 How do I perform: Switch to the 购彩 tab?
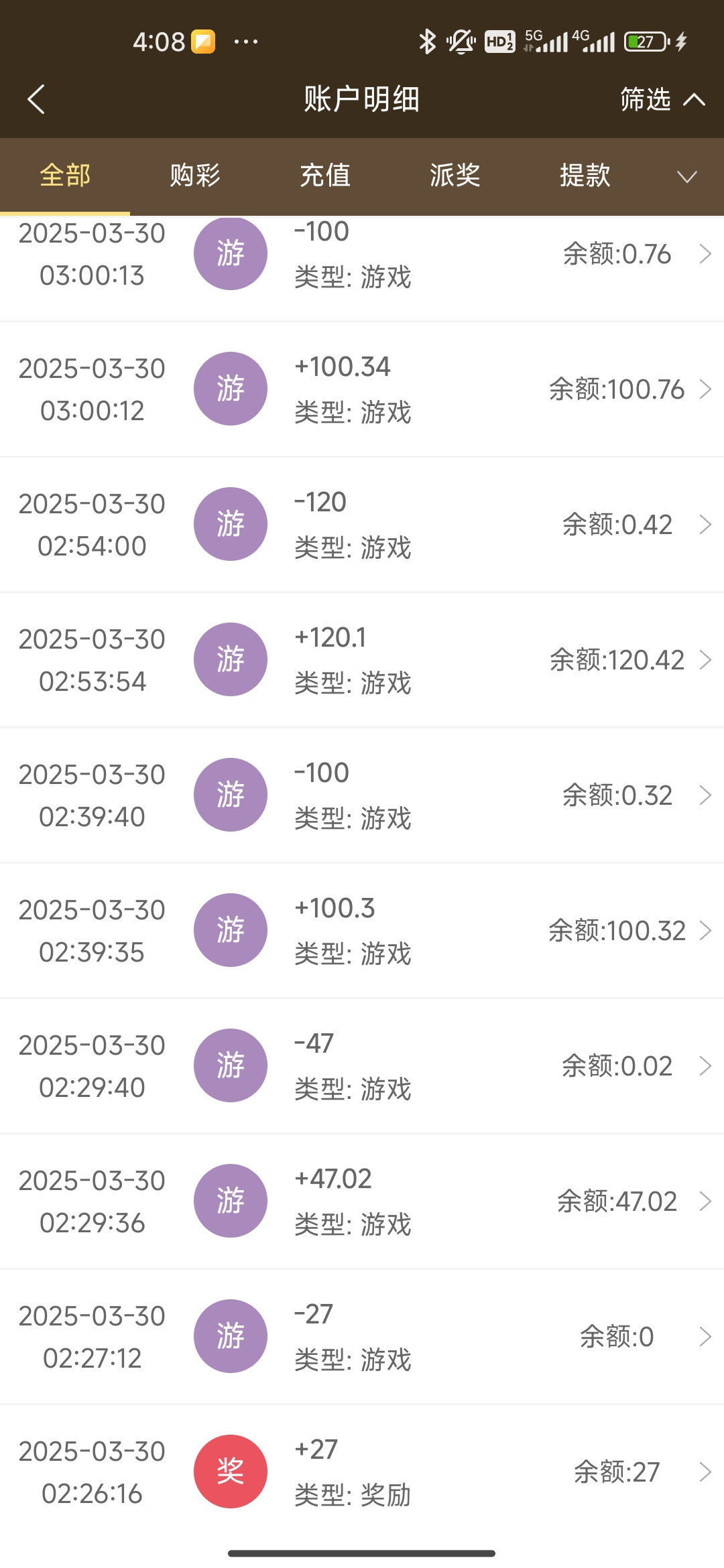point(195,176)
